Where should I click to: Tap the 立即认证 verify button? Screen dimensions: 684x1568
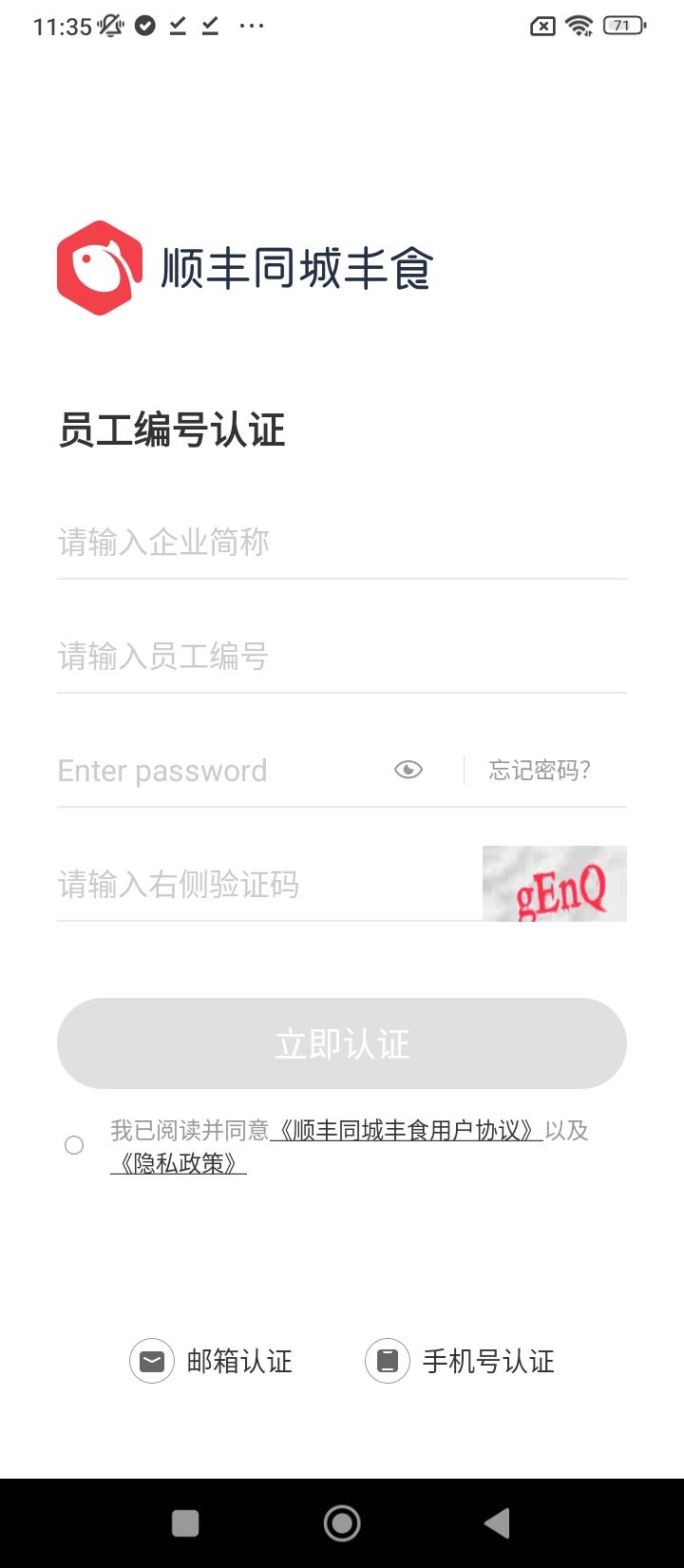click(x=342, y=1043)
